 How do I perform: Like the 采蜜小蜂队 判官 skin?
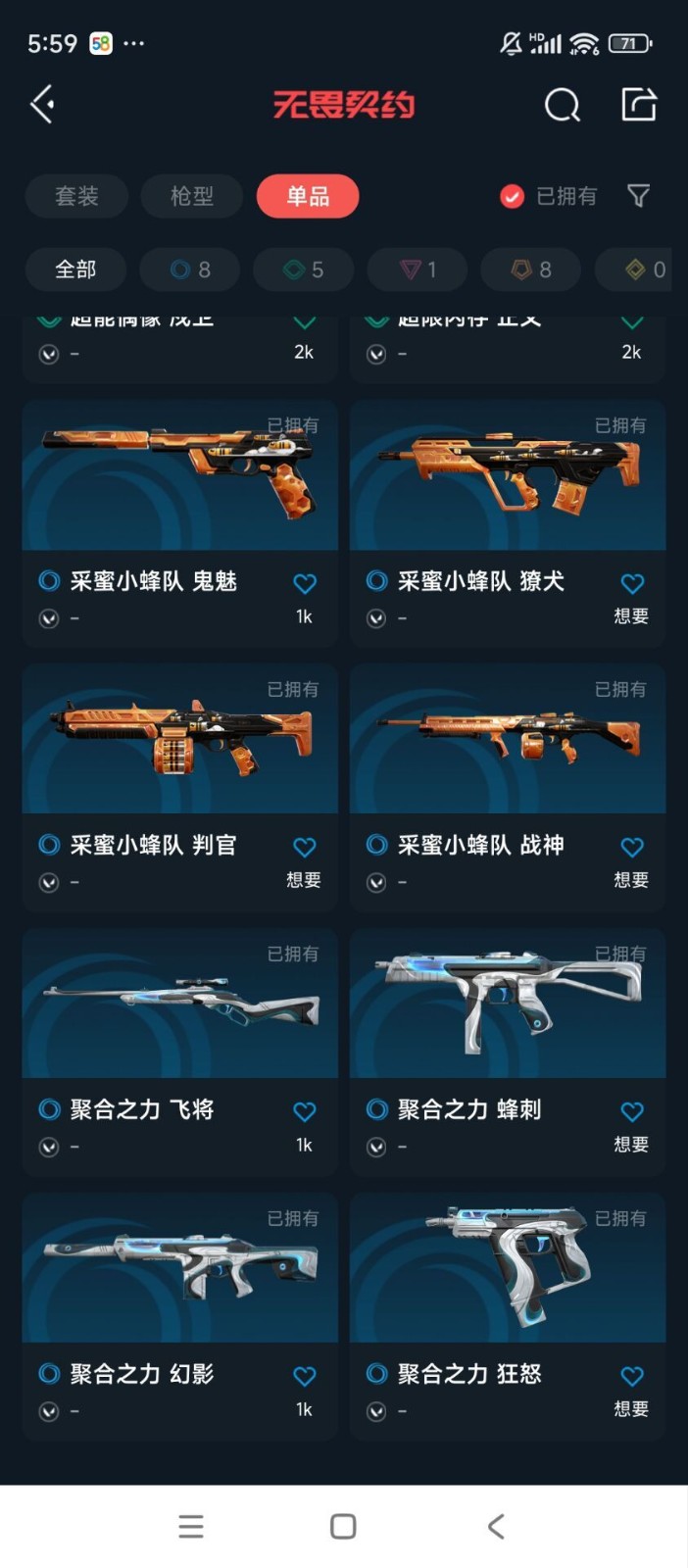pos(305,848)
